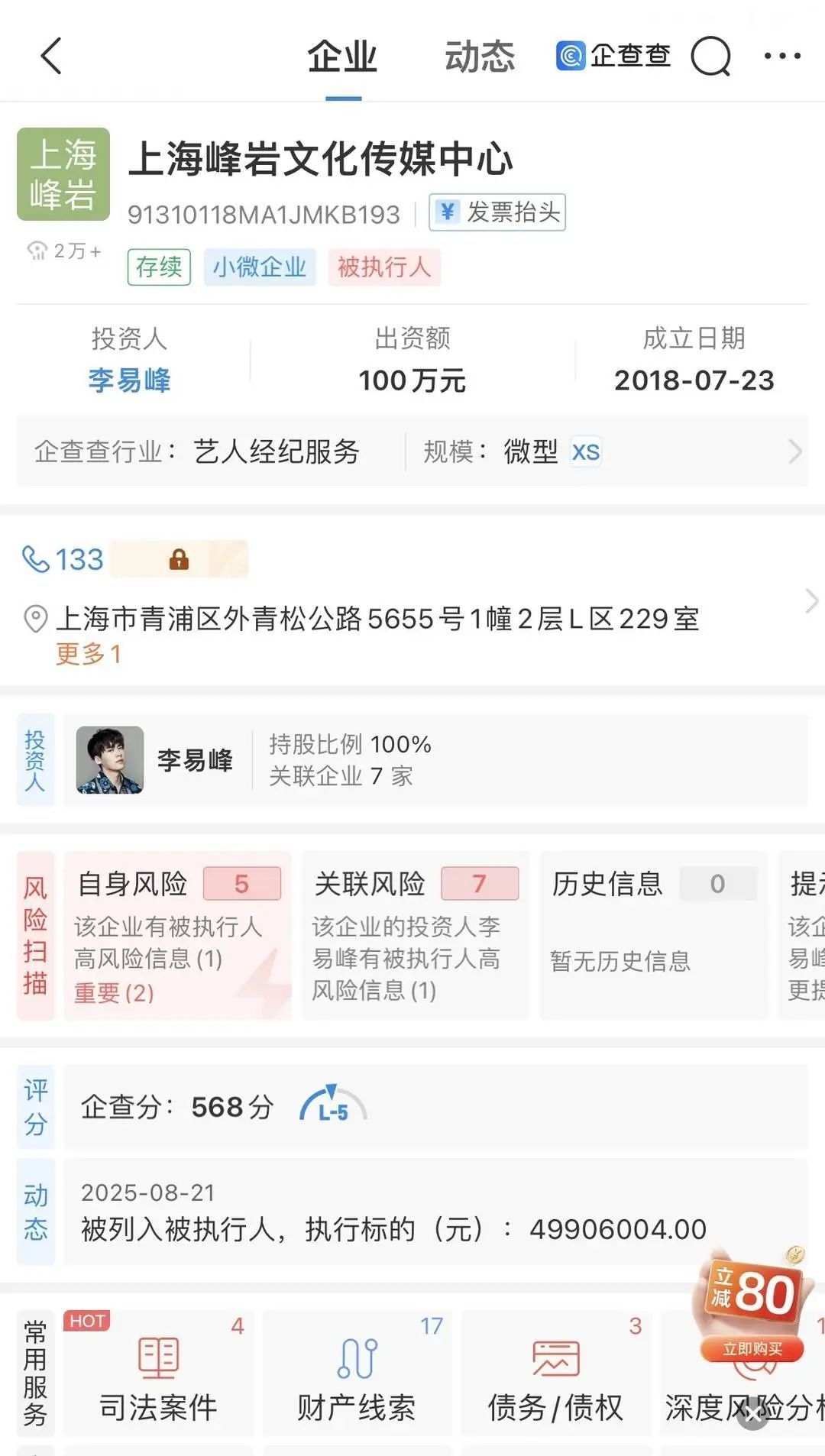Screen dimensions: 825x1456
Task: Open the search magnifier icon
Action: click(710, 57)
